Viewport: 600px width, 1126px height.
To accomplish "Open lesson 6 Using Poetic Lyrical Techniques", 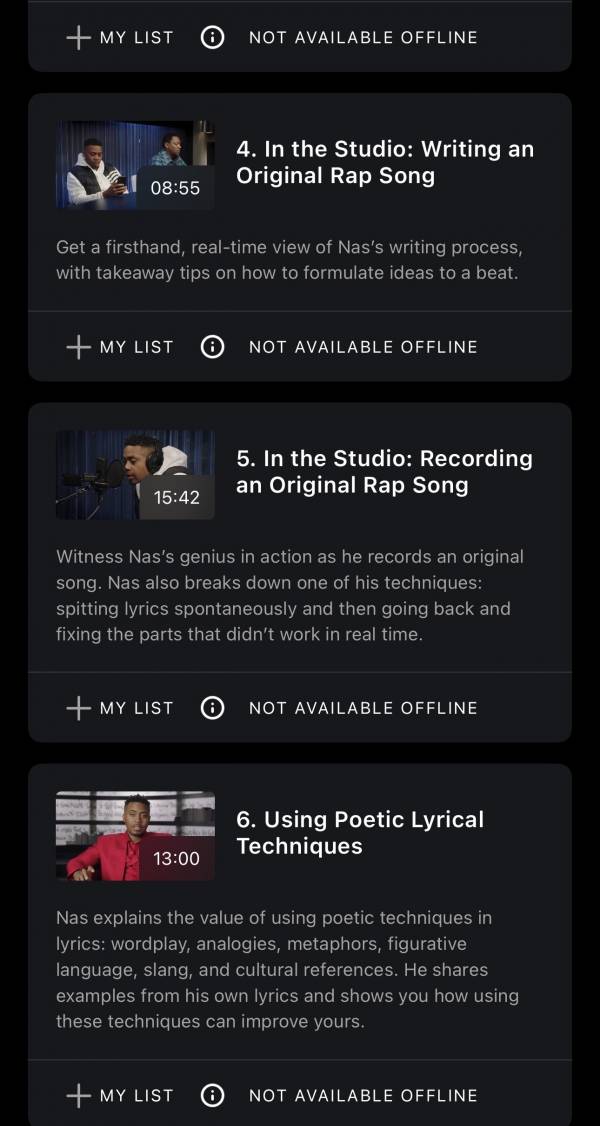I will pyautogui.click(x=359, y=833).
